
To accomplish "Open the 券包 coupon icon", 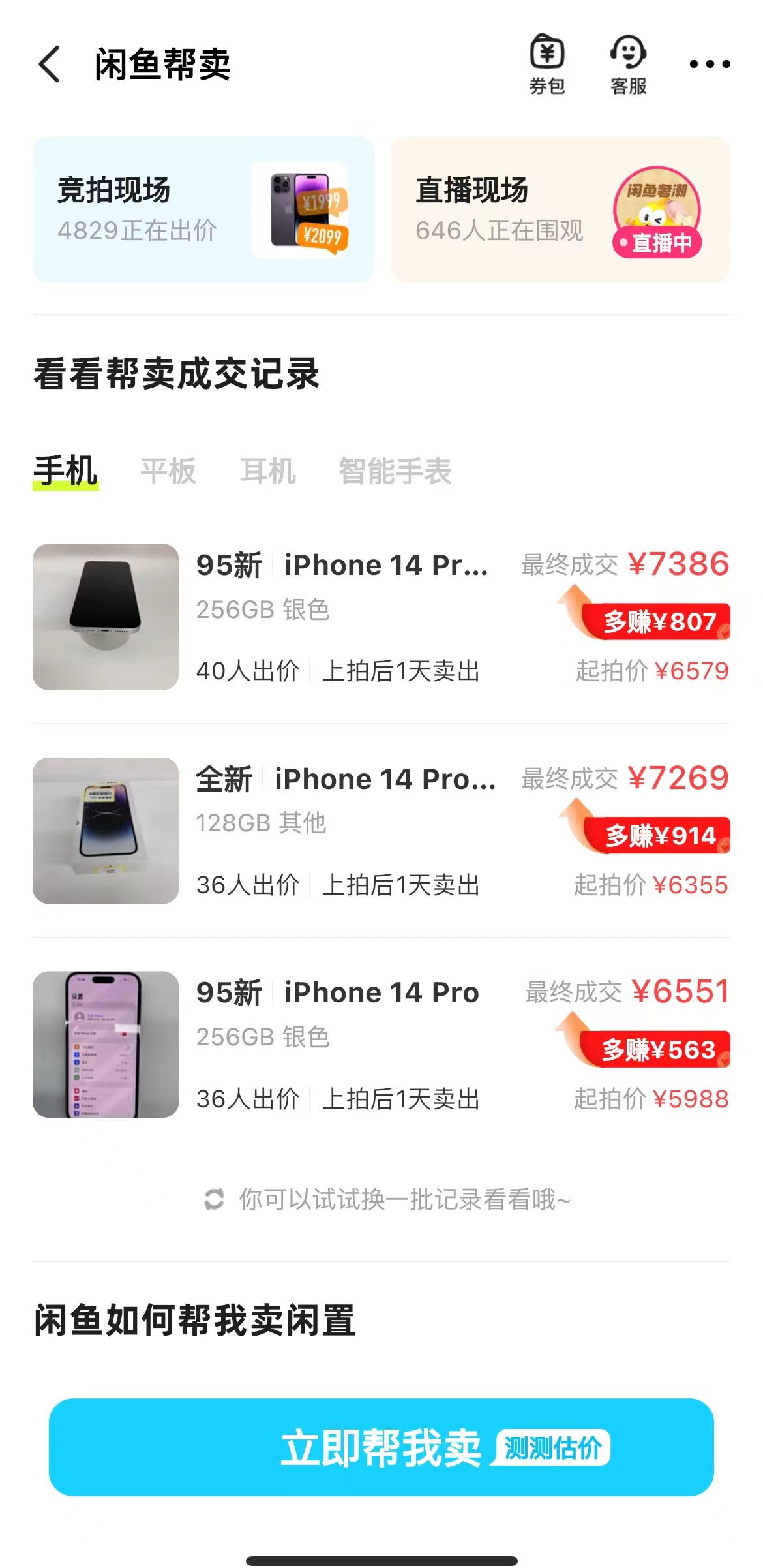I will (x=548, y=63).
